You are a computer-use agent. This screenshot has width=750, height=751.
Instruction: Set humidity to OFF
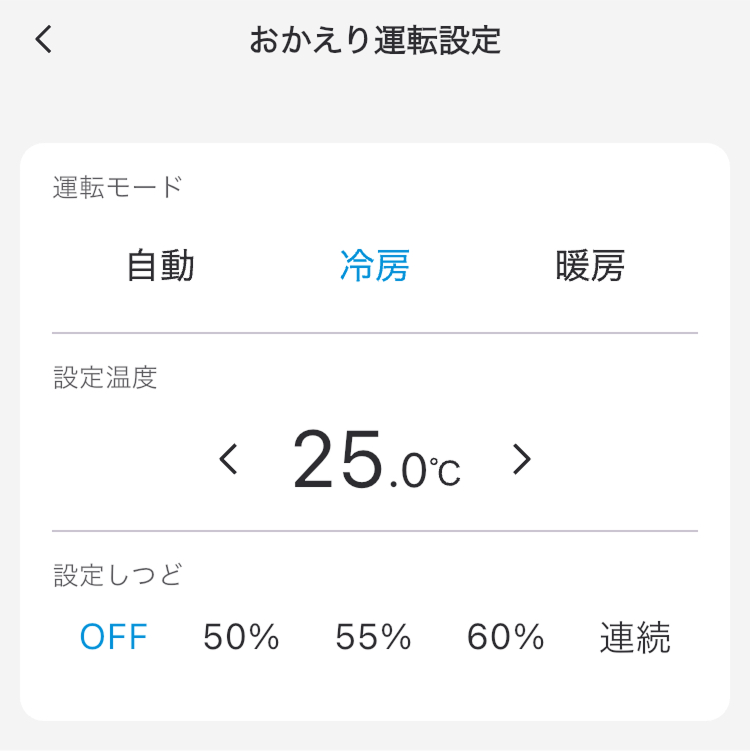[113, 637]
